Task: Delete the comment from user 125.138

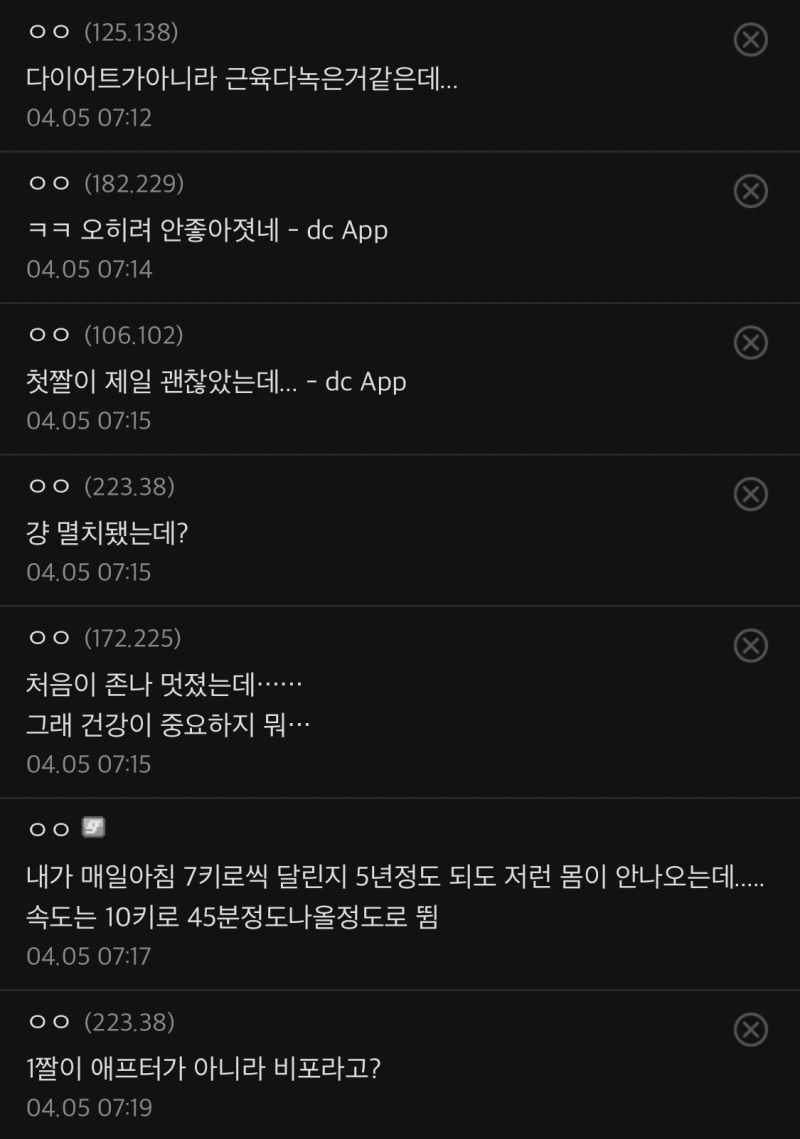Action: point(750,40)
